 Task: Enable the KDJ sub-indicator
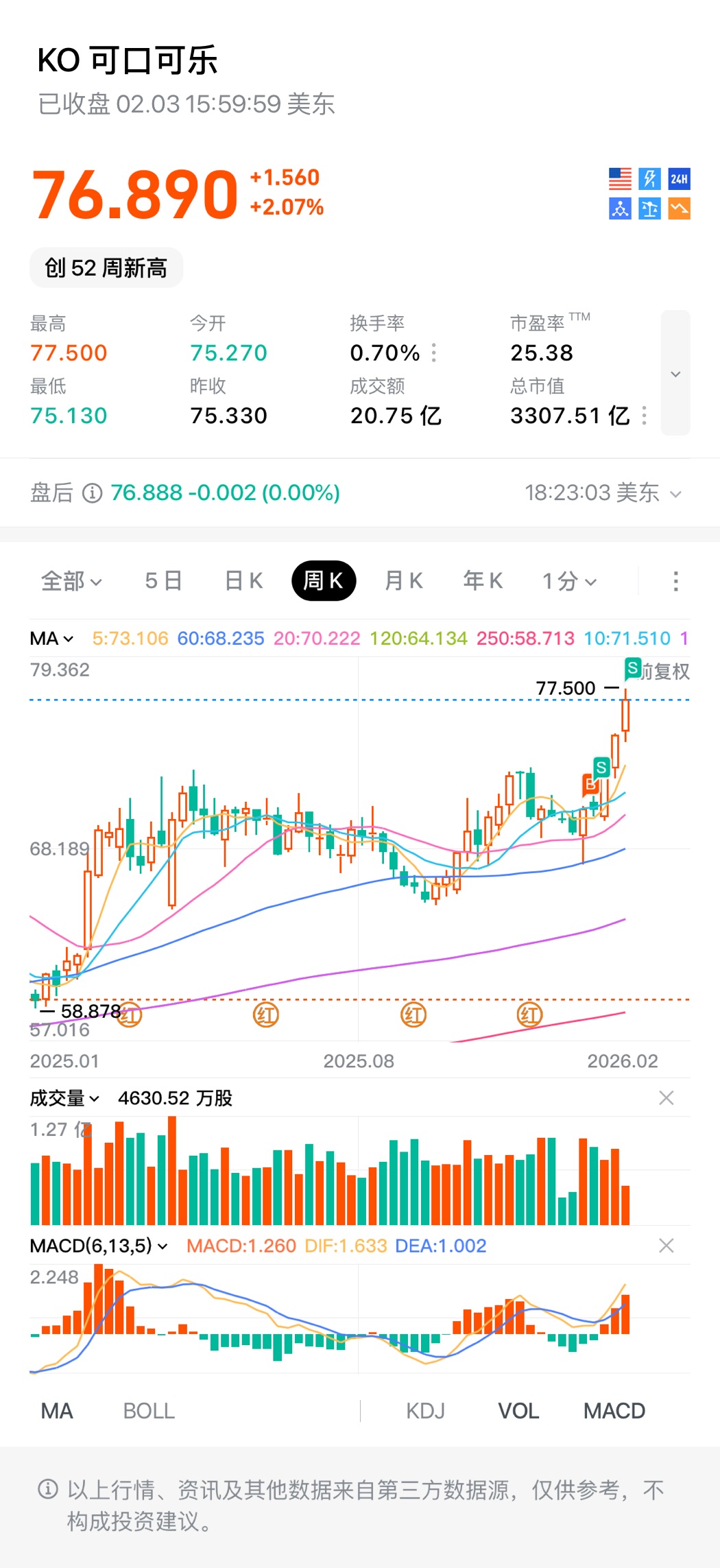pyautogui.click(x=425, y=1411)
